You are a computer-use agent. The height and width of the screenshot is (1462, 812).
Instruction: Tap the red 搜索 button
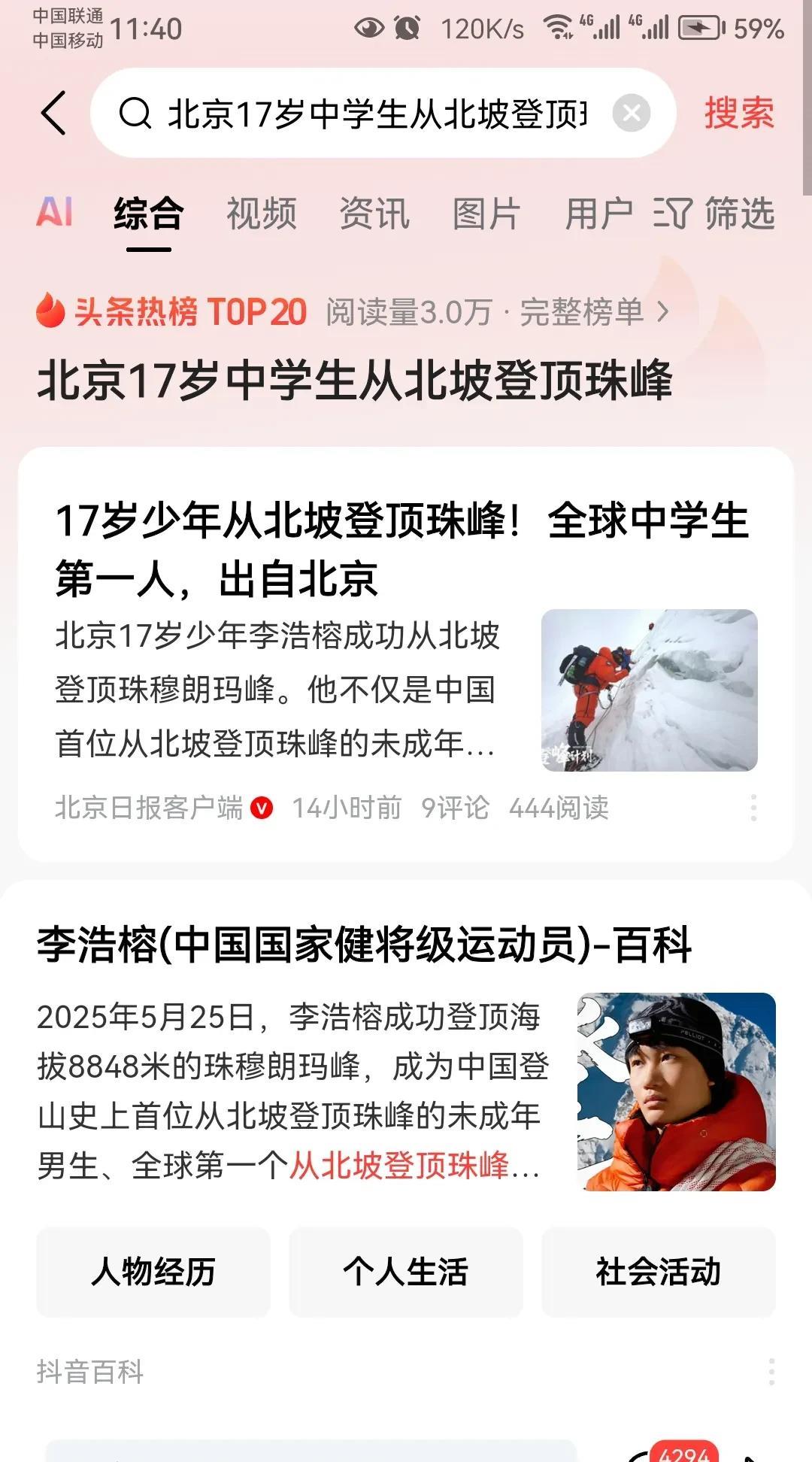[739, 114]
